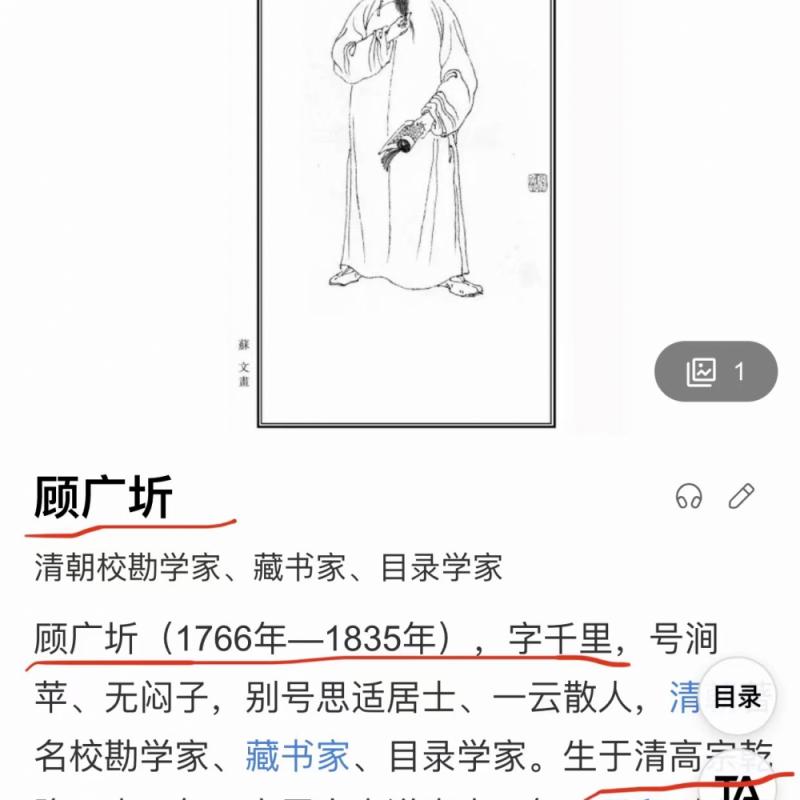Listen to the entry via headphone icon
Image resolution: width=800 pixels, height=800 pixels.
point(689,495)
